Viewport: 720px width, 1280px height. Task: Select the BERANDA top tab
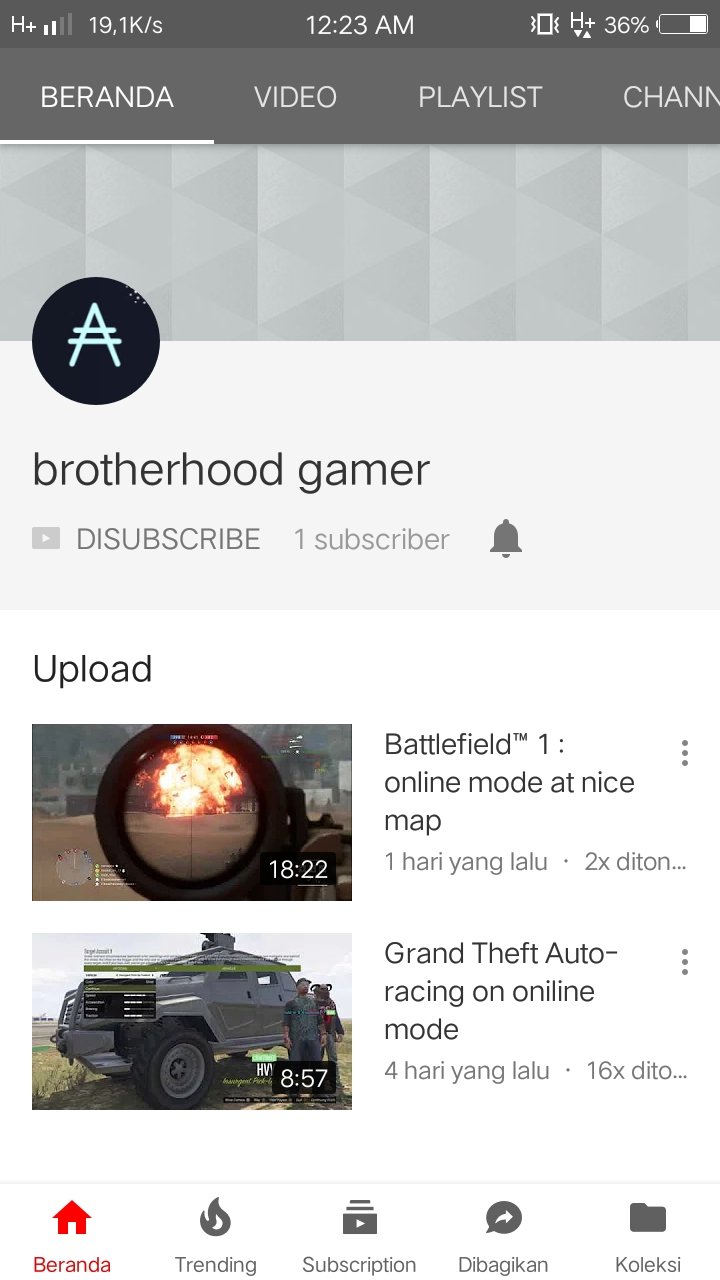[107, 97]
